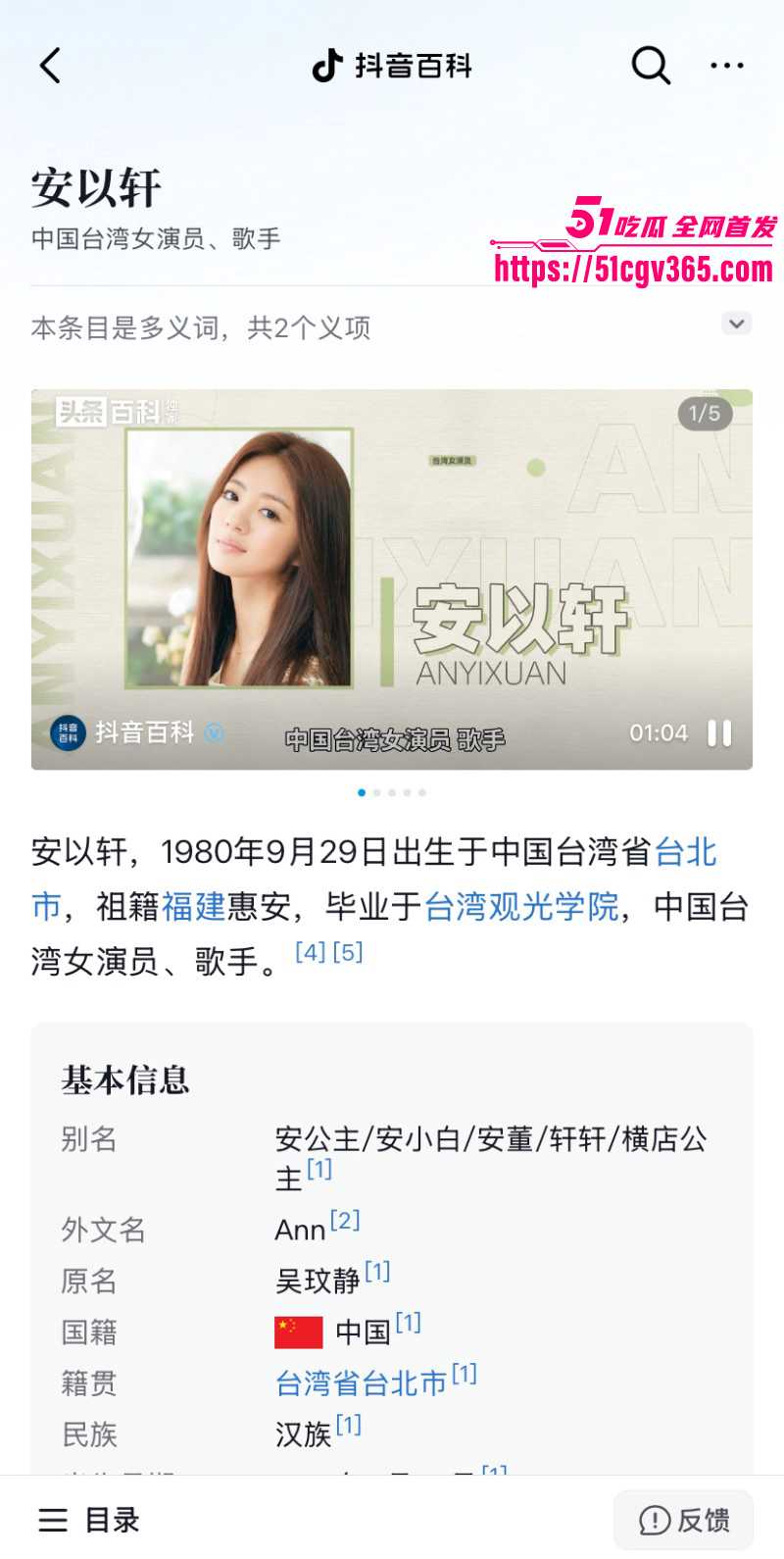Open citation [4] after the summary
784x1559 pixels.
pyautogui.click(x=310, y=952)
